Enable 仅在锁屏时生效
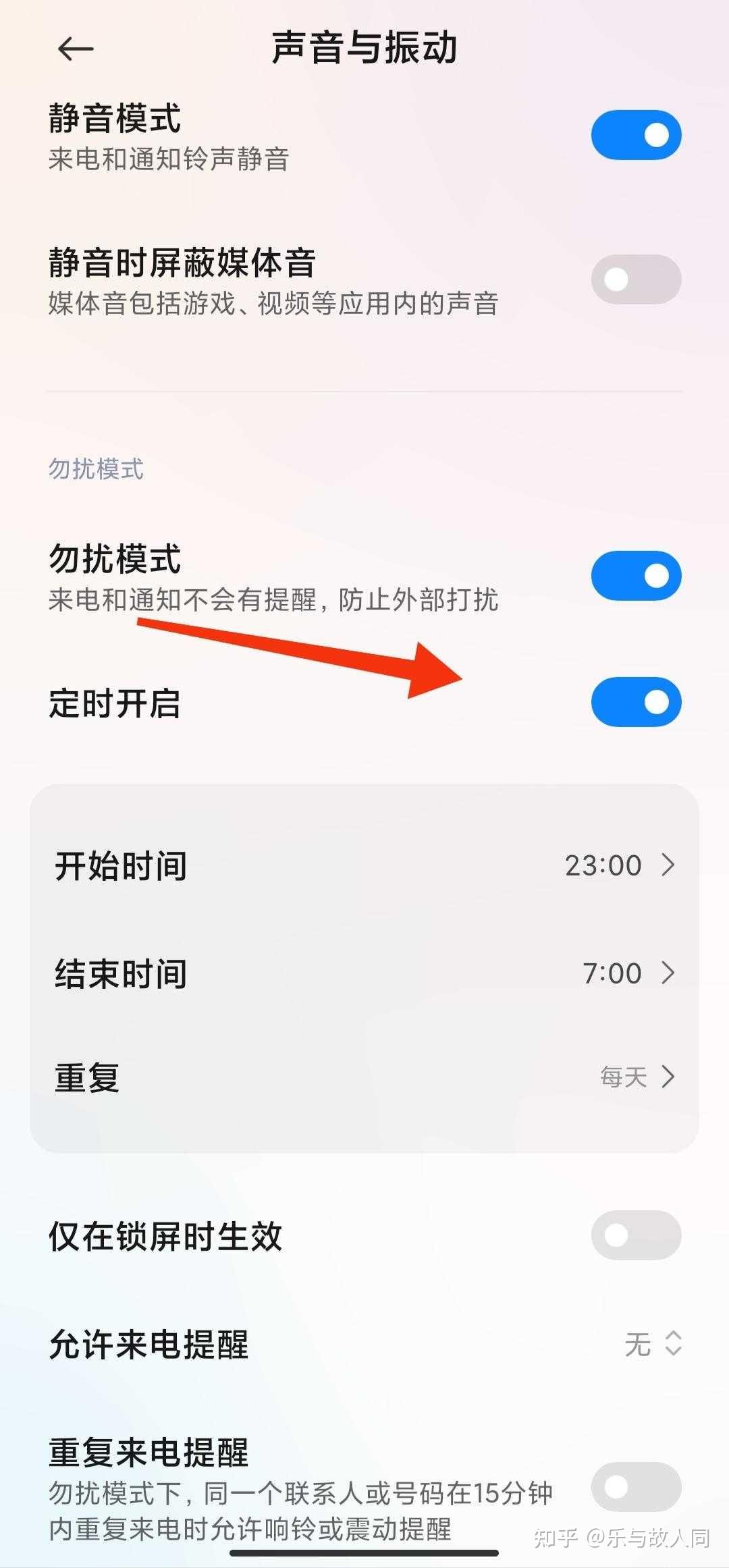This screenshot has height=1568, width=729. 636,1235
